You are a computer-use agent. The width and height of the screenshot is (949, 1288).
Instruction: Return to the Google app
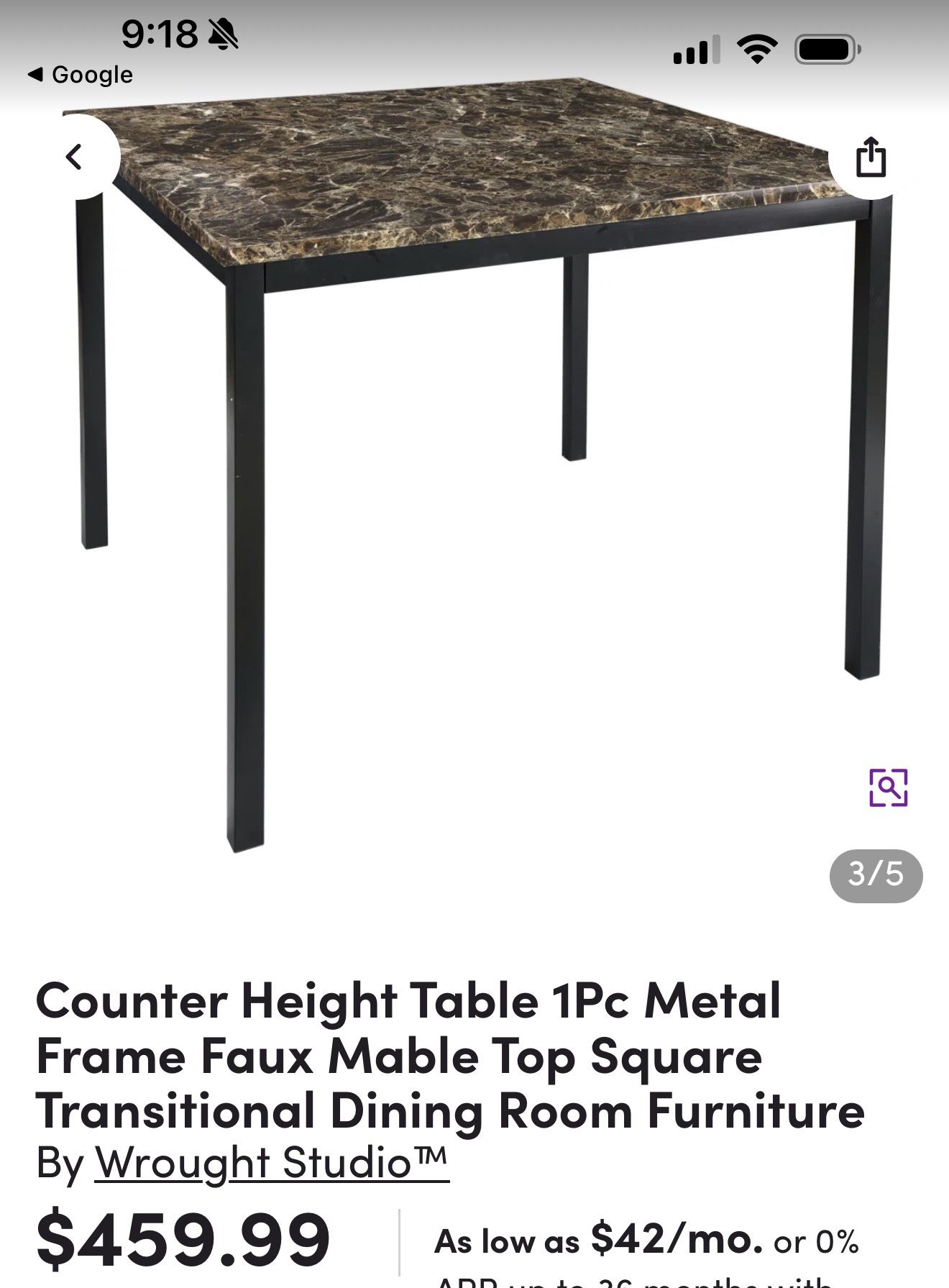pyautogui.click(x=81, y=75)
